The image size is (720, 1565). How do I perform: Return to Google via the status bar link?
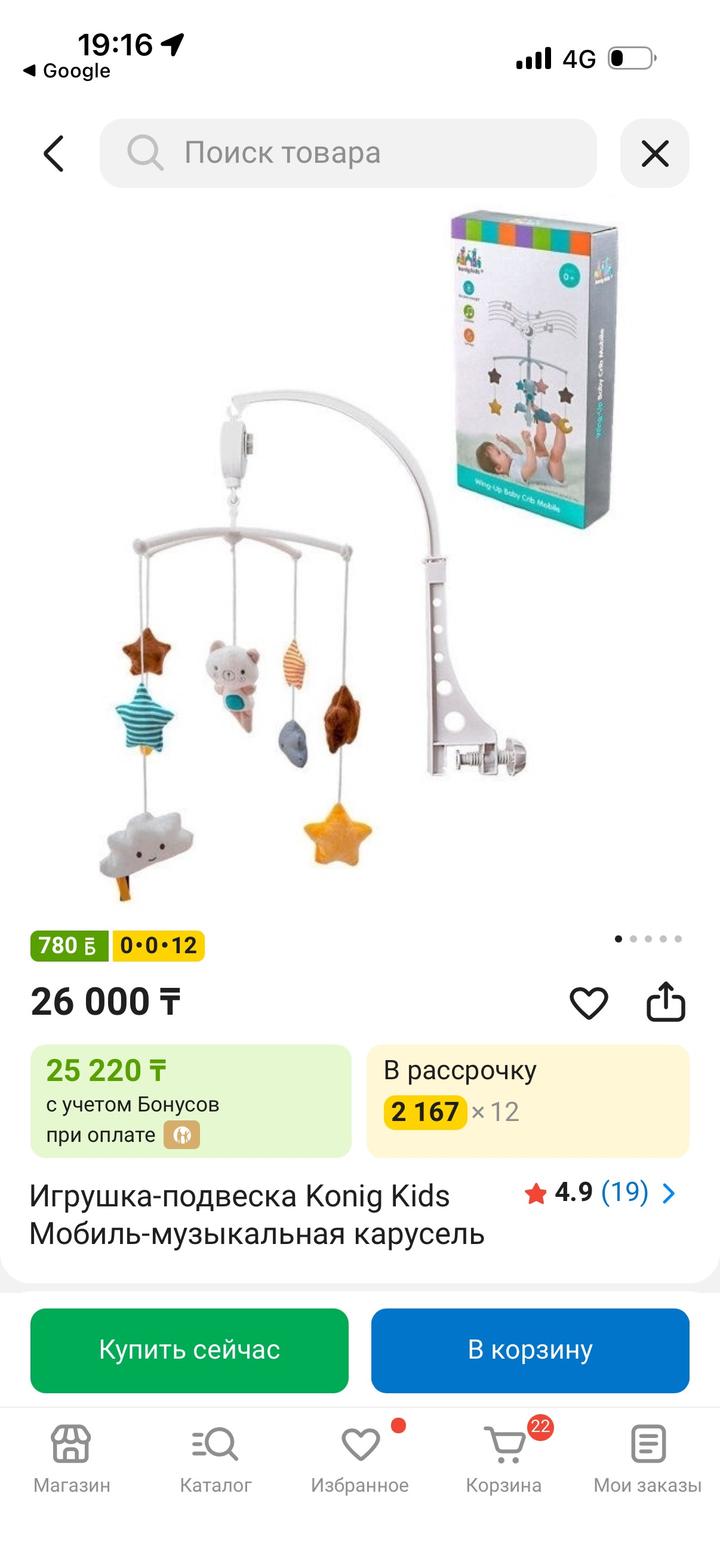coord(66,71)
